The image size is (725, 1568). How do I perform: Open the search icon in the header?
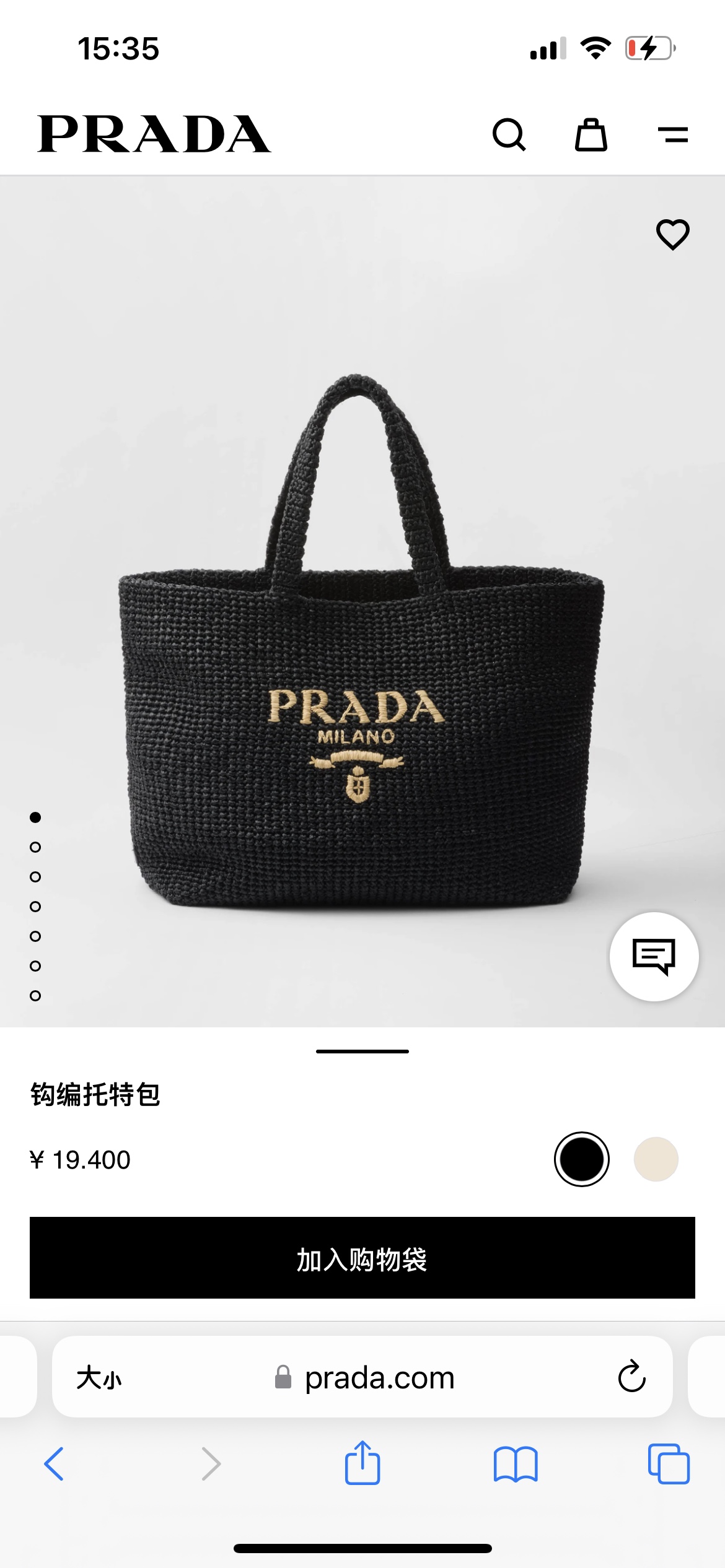pyautogui.click(x=509, y=134)
